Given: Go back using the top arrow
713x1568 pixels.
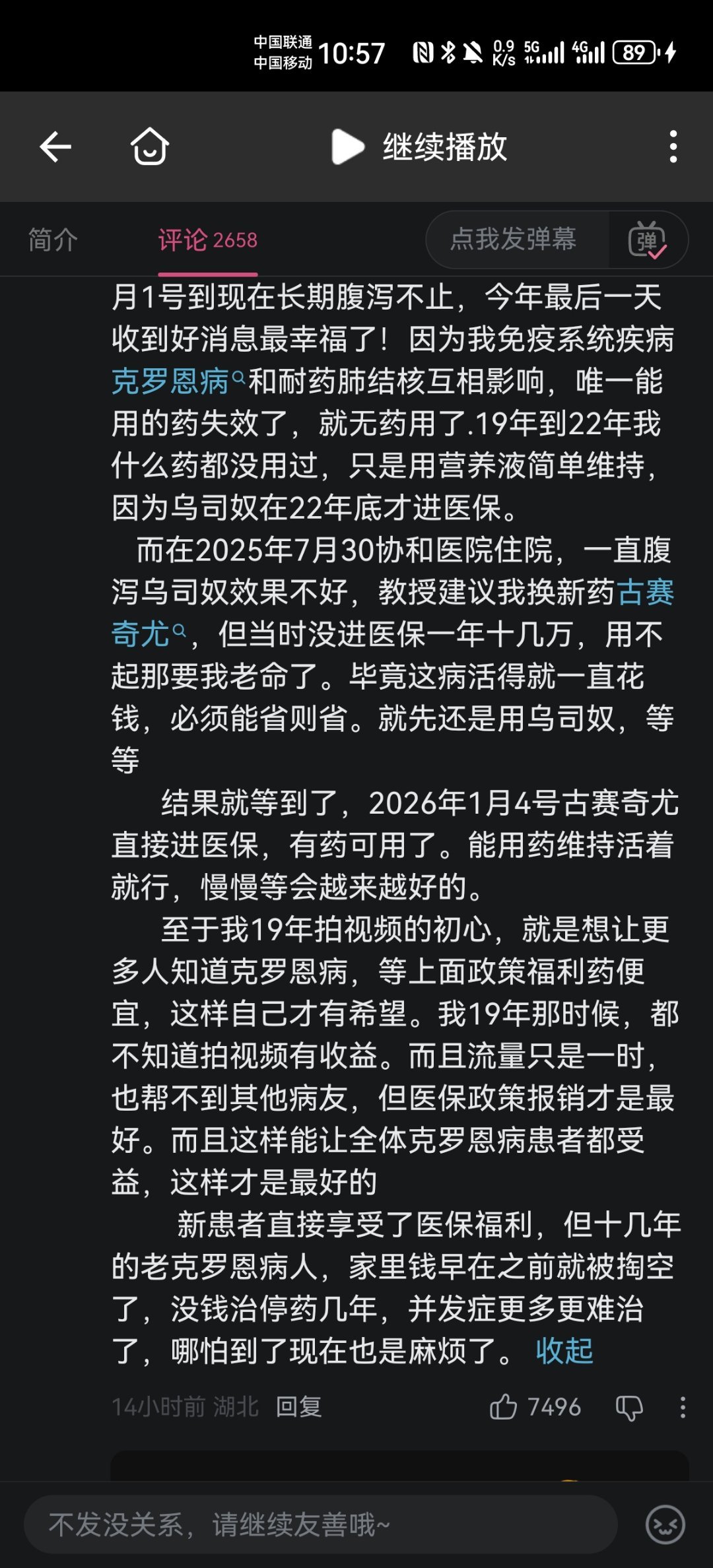Looking at the screenshot, I should click(55, 147).
